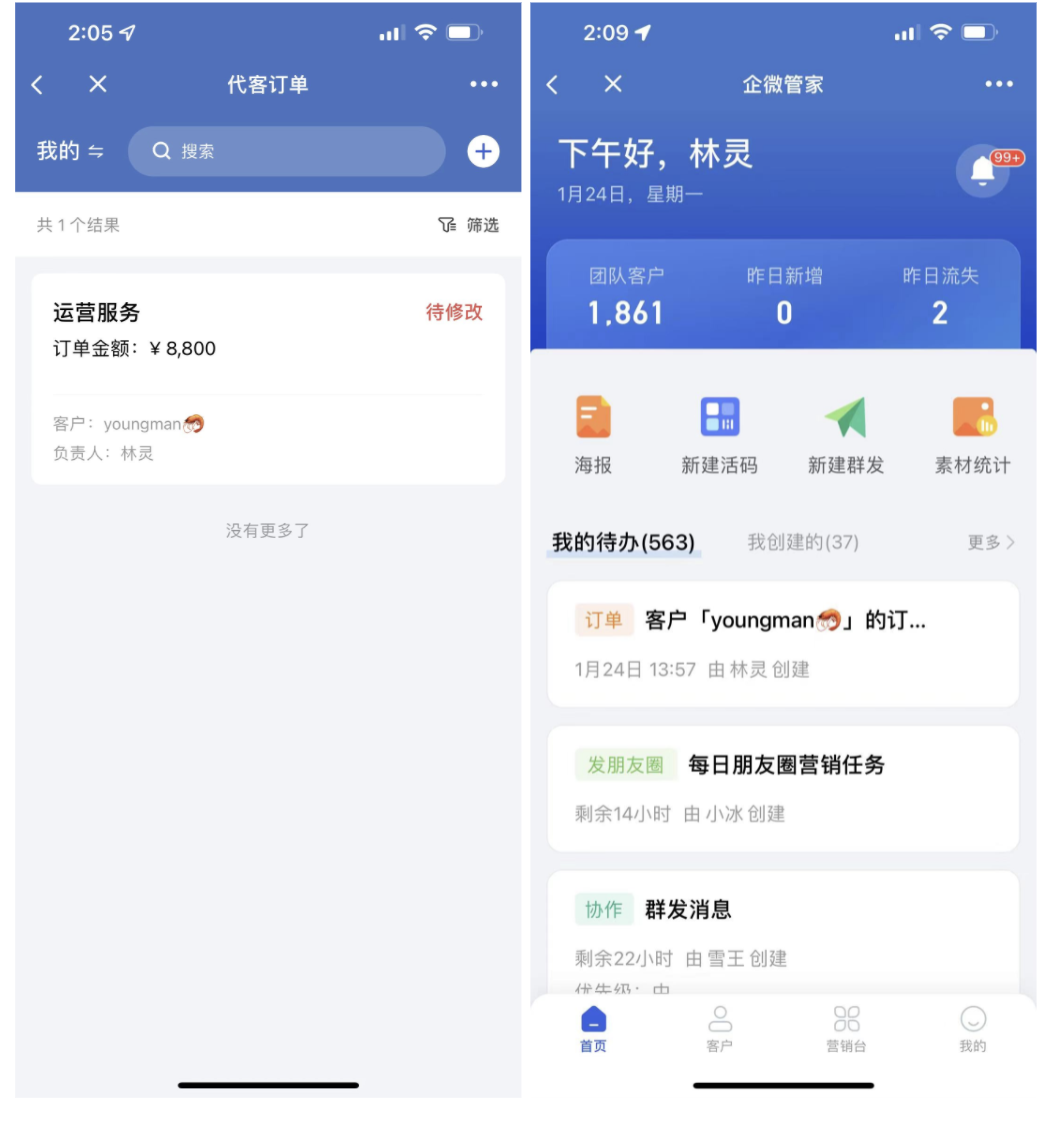This screenshot has height=1122, width=1054.
Task: Switch to 我创建的(37) tab
Action: pos(803,542)
